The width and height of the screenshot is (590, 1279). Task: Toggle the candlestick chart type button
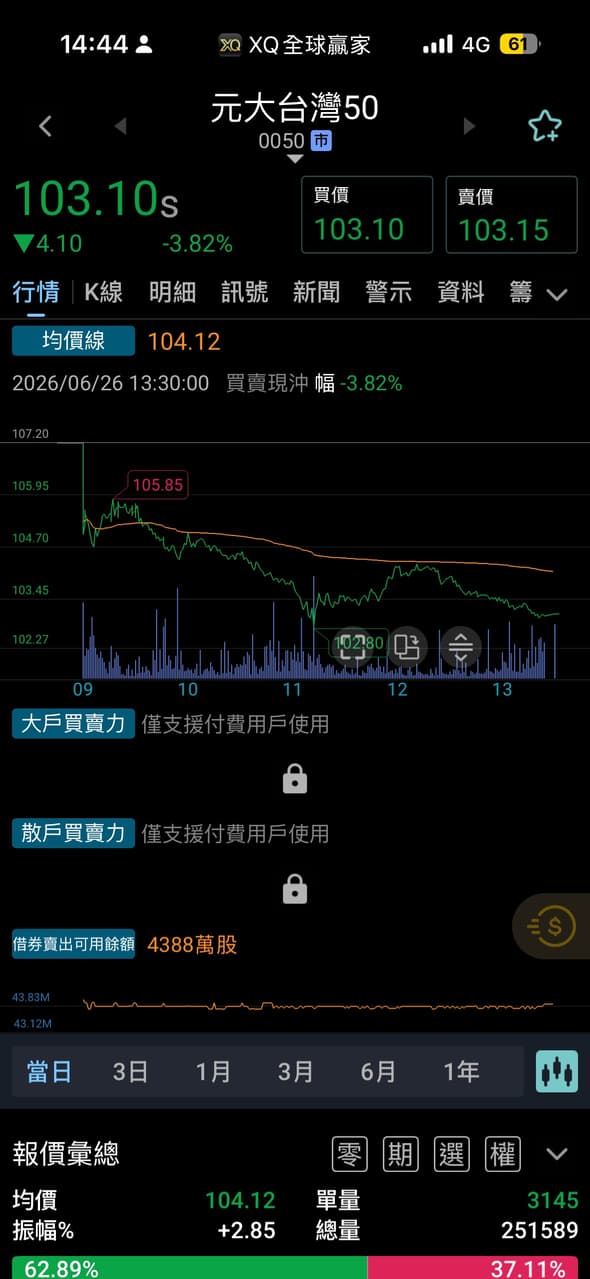[557, 1071]
